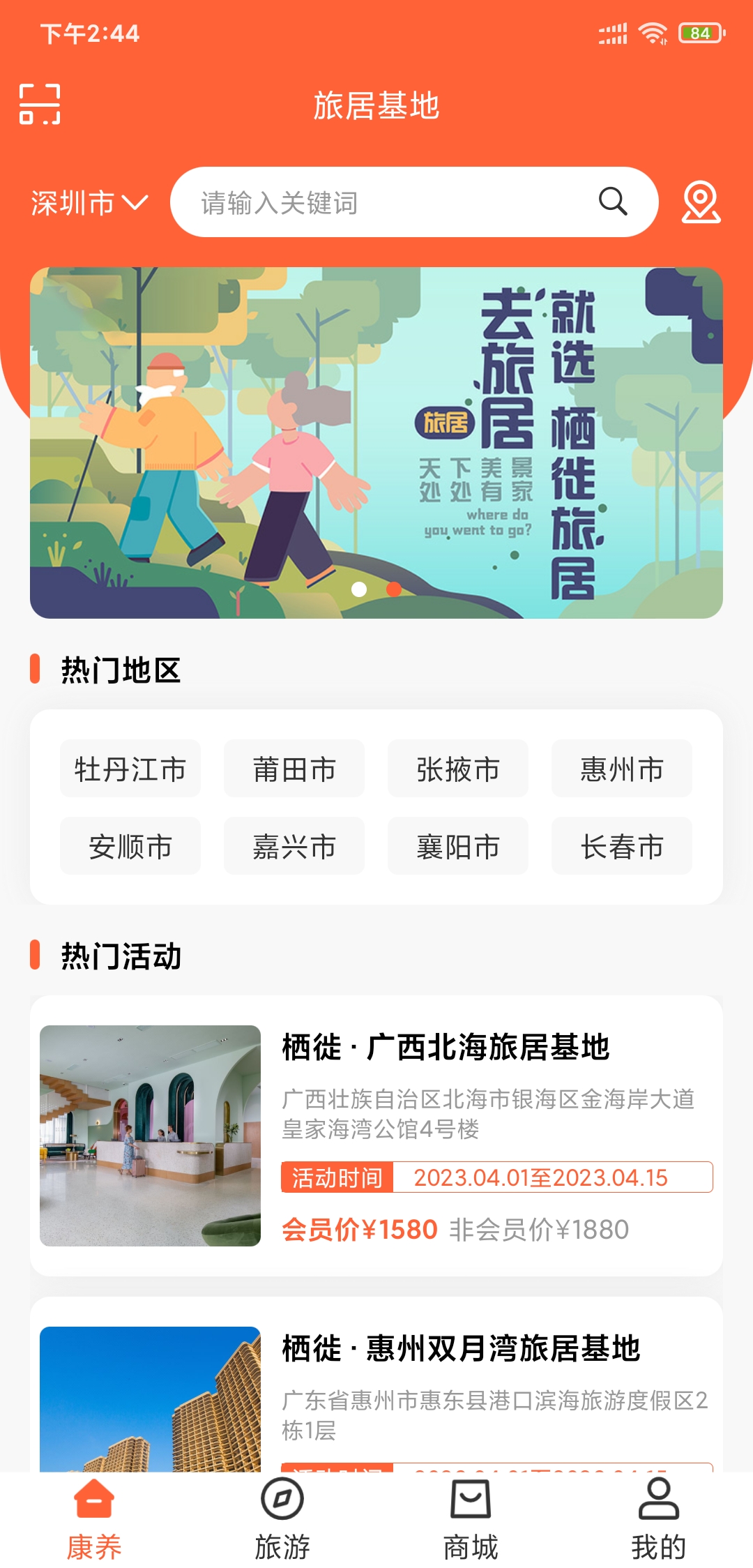Select the 牡丹江市 region chip
This screenshot has height=1568, width=753.
(x=130, y=769)
